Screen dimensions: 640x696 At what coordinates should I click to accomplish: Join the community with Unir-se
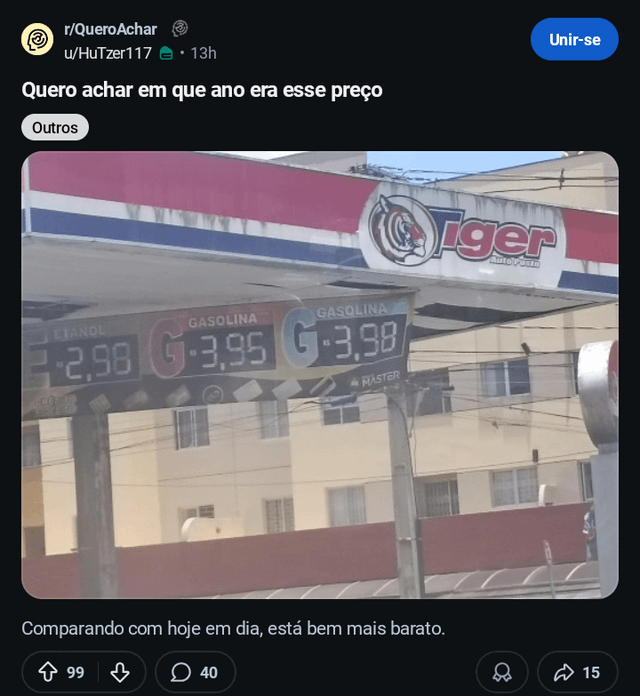click(574, 40)
